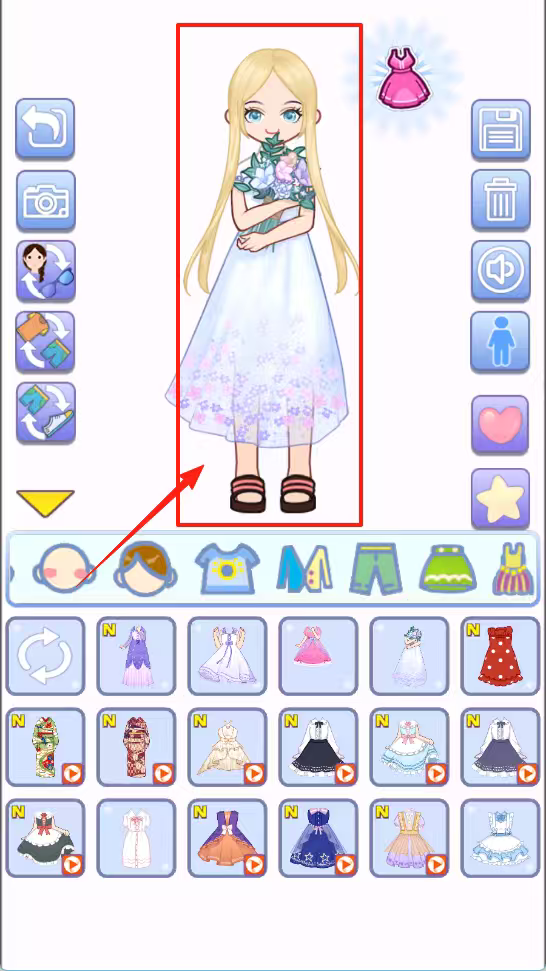
Task: Delete the outfit using the trash can
Action: [x=501, y=199]
